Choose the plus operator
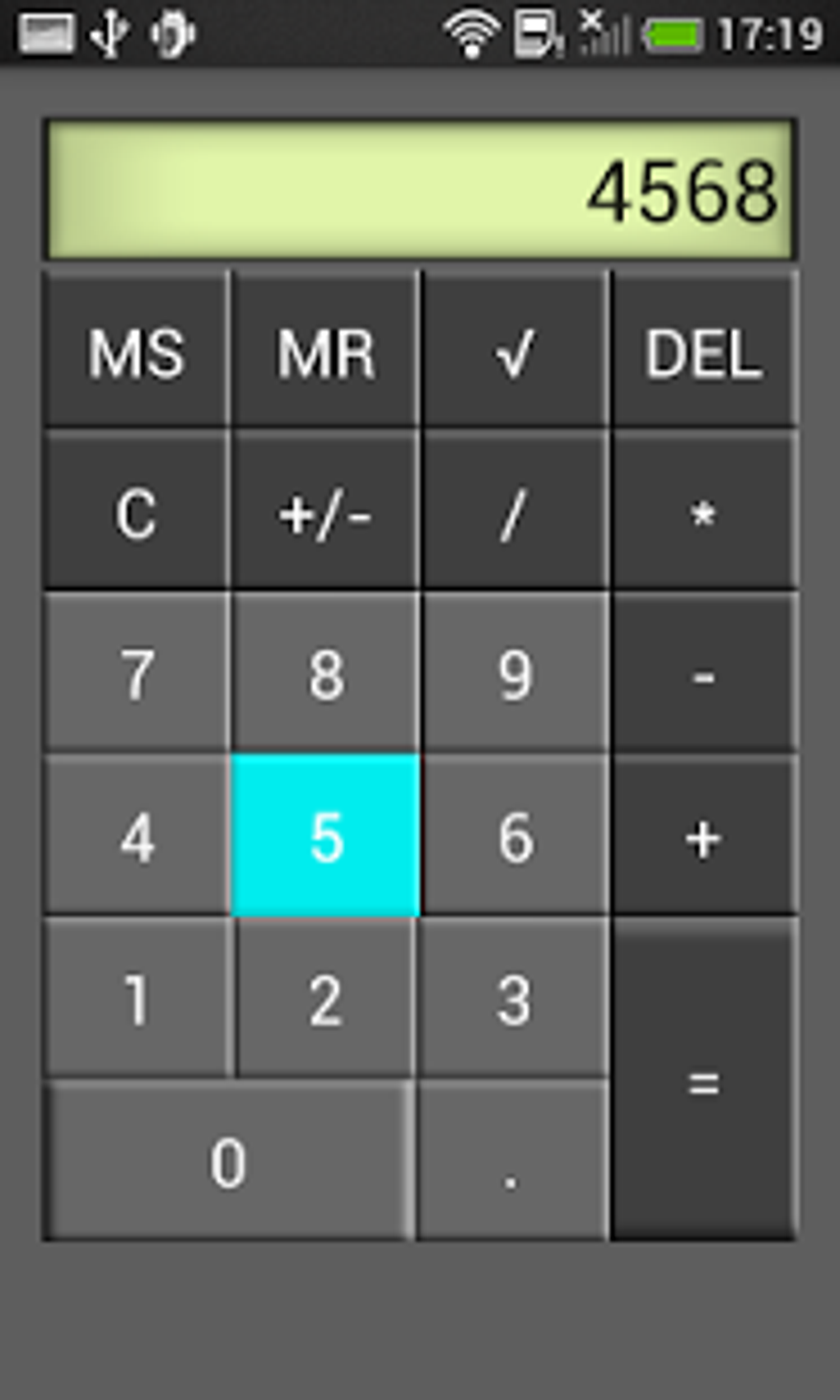 [704, 835]
